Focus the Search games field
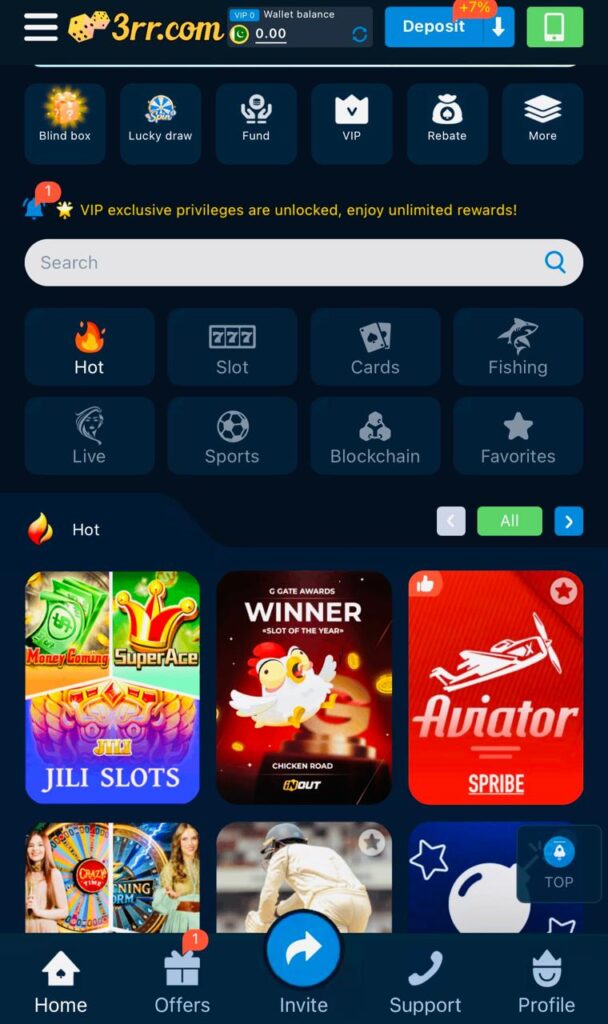 (290, 263)
